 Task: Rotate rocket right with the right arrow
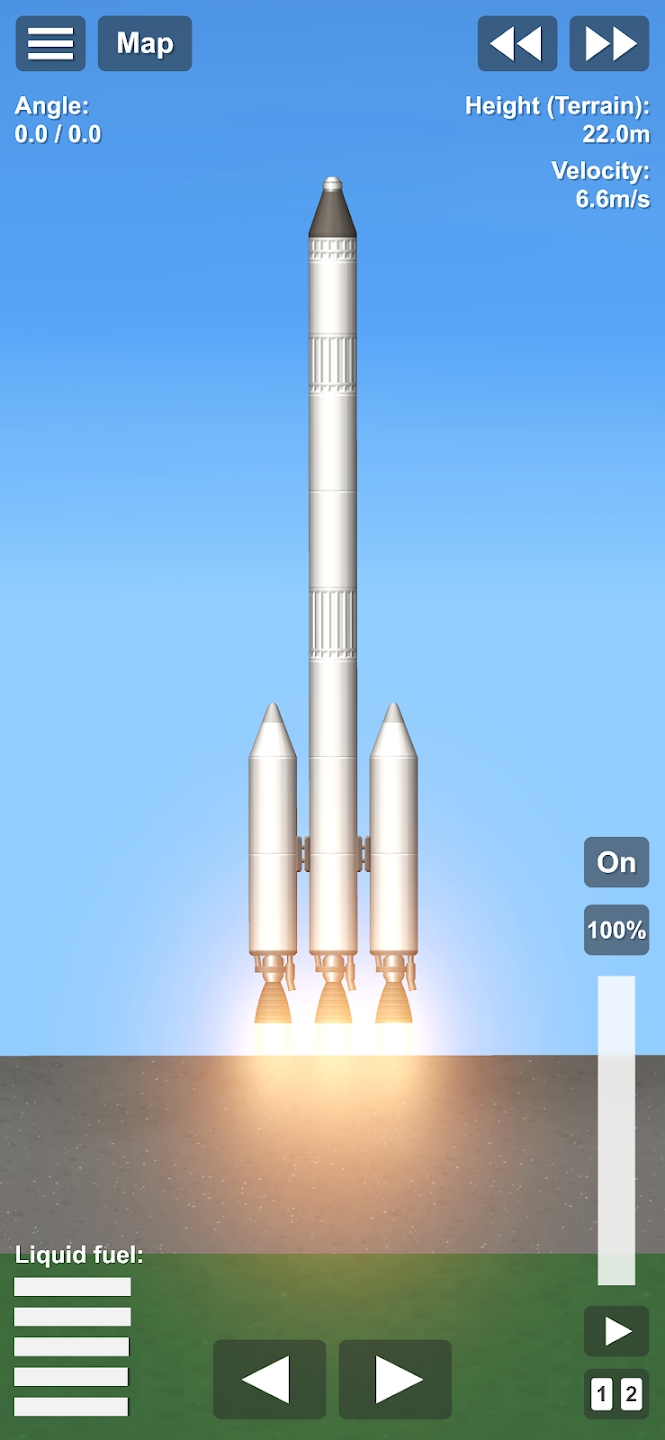pyautogui.click(x=395, y=1379)
